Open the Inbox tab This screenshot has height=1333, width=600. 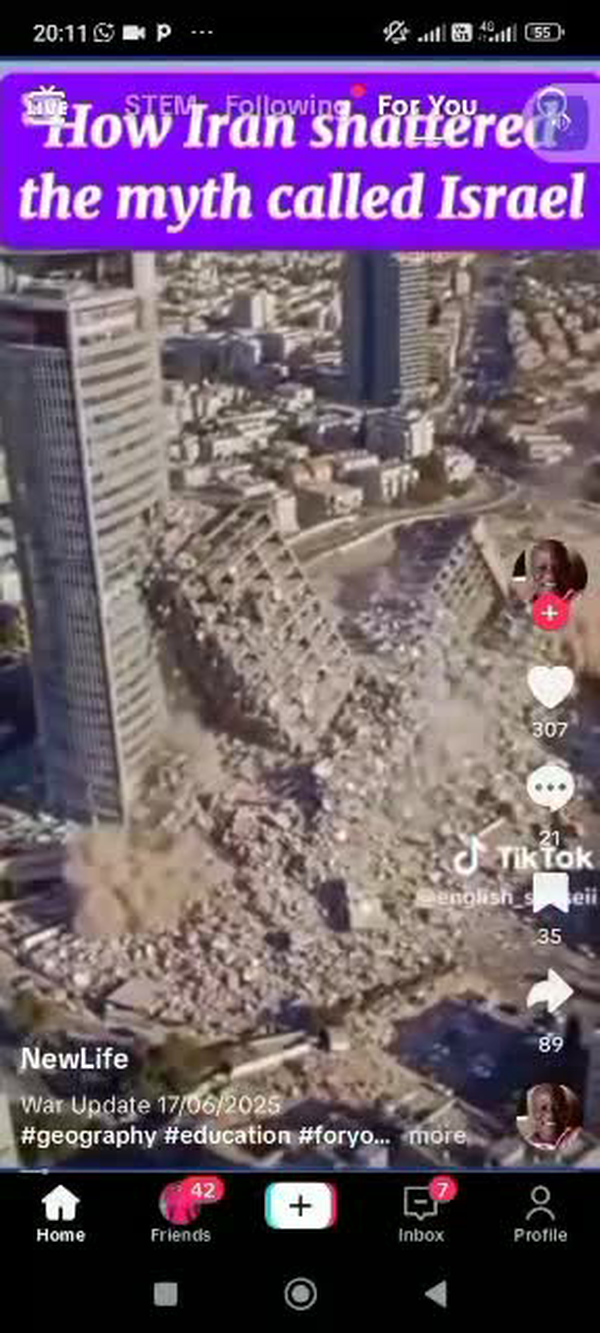pyautogui.click(x=421, y=1212)
